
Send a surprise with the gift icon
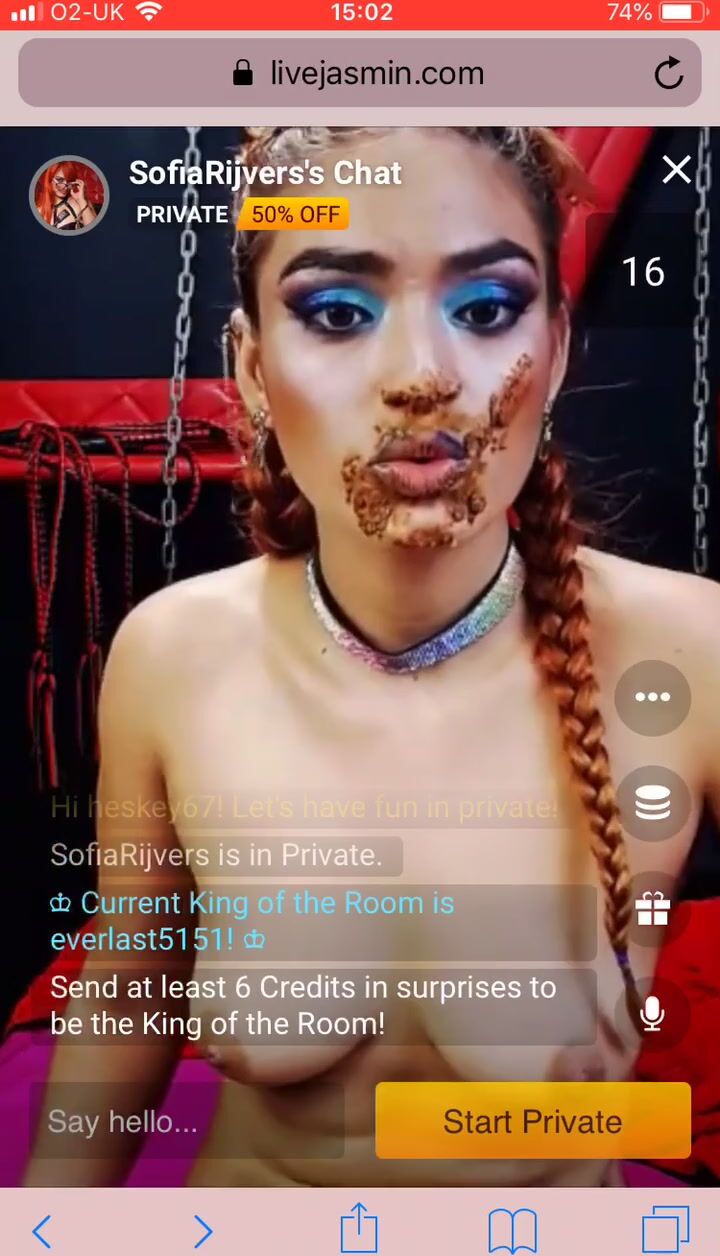pos(652,909)
